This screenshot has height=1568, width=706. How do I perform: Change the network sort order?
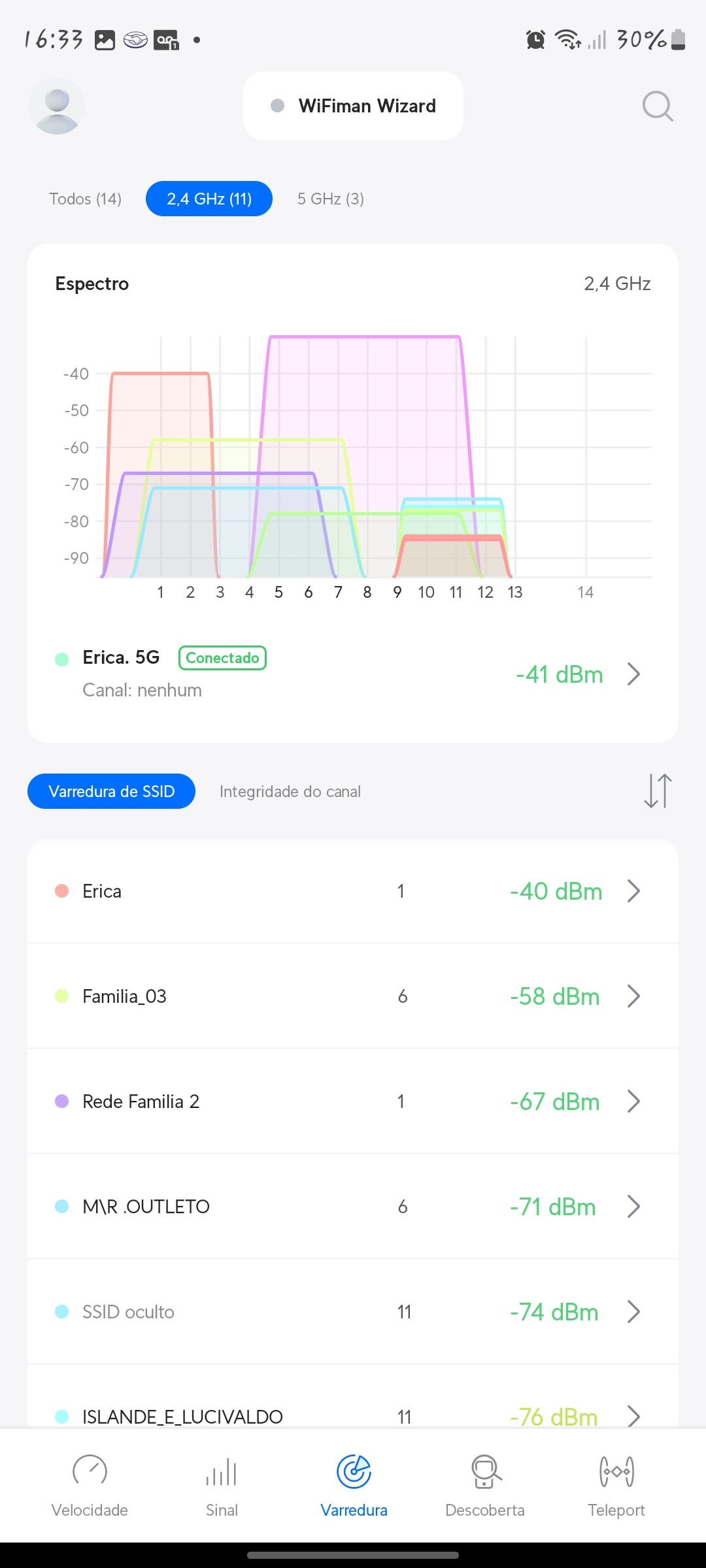point(657,791)
